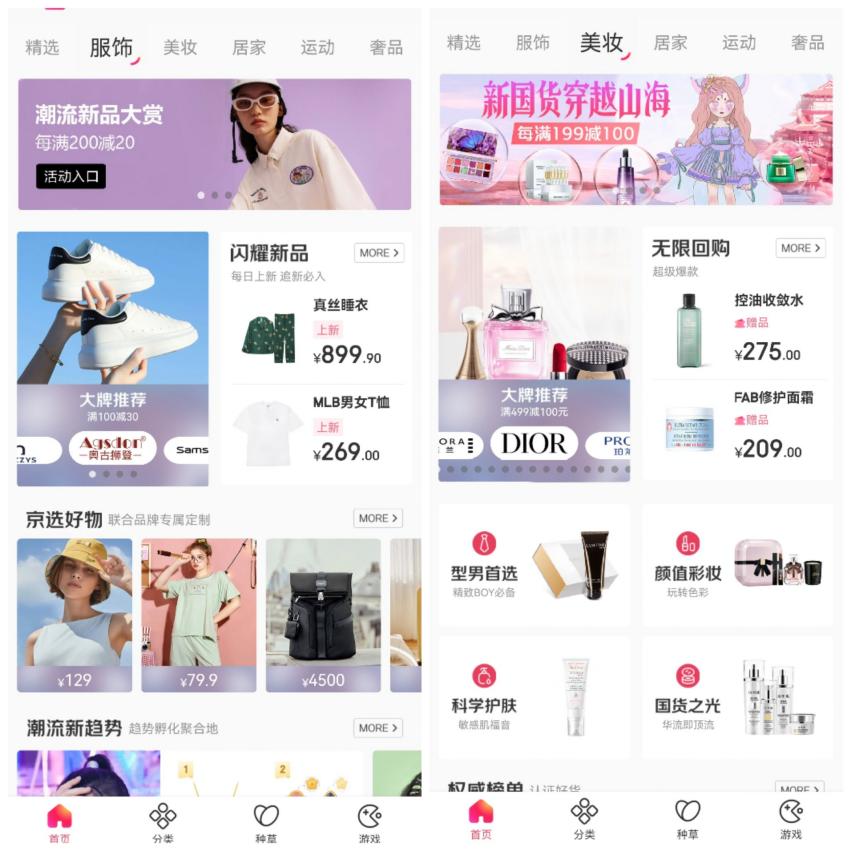Open the ¥129 yellow hat card
Screen dimensions: 851x851
tap(74, 615)
